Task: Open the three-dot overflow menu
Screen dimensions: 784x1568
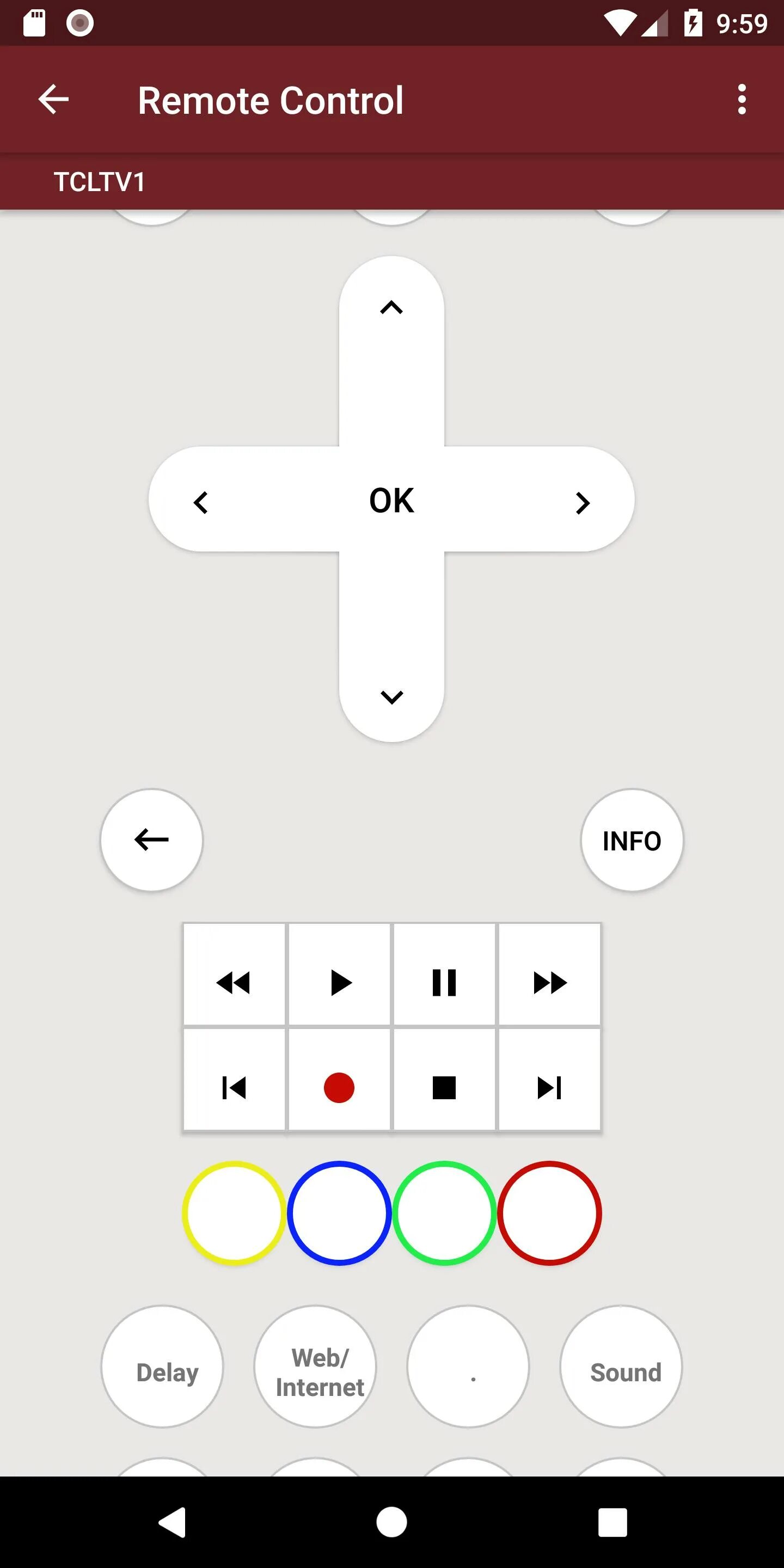Action: pyautogui.click(x=742, y=99)
